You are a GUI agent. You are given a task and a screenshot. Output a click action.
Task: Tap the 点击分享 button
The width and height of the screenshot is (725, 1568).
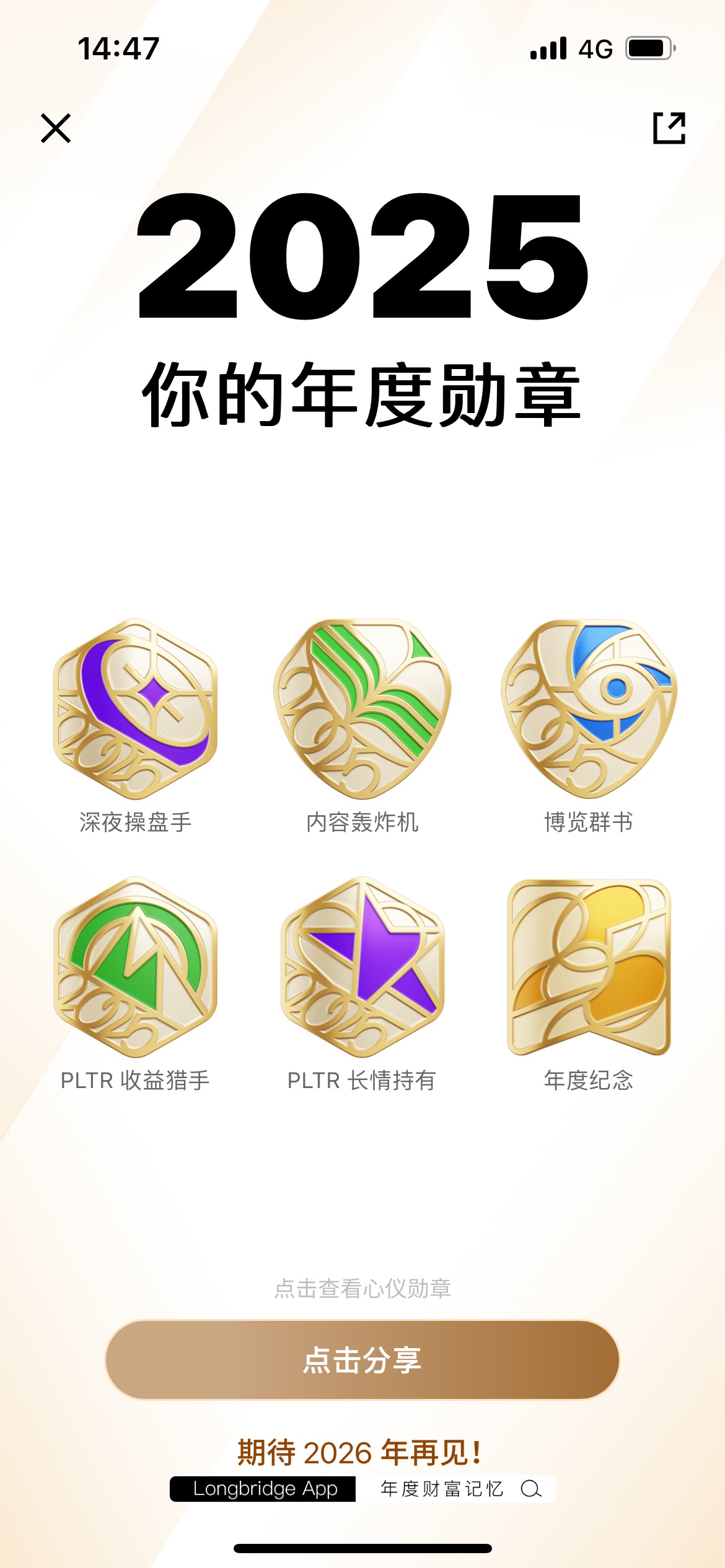point(362,1360)
